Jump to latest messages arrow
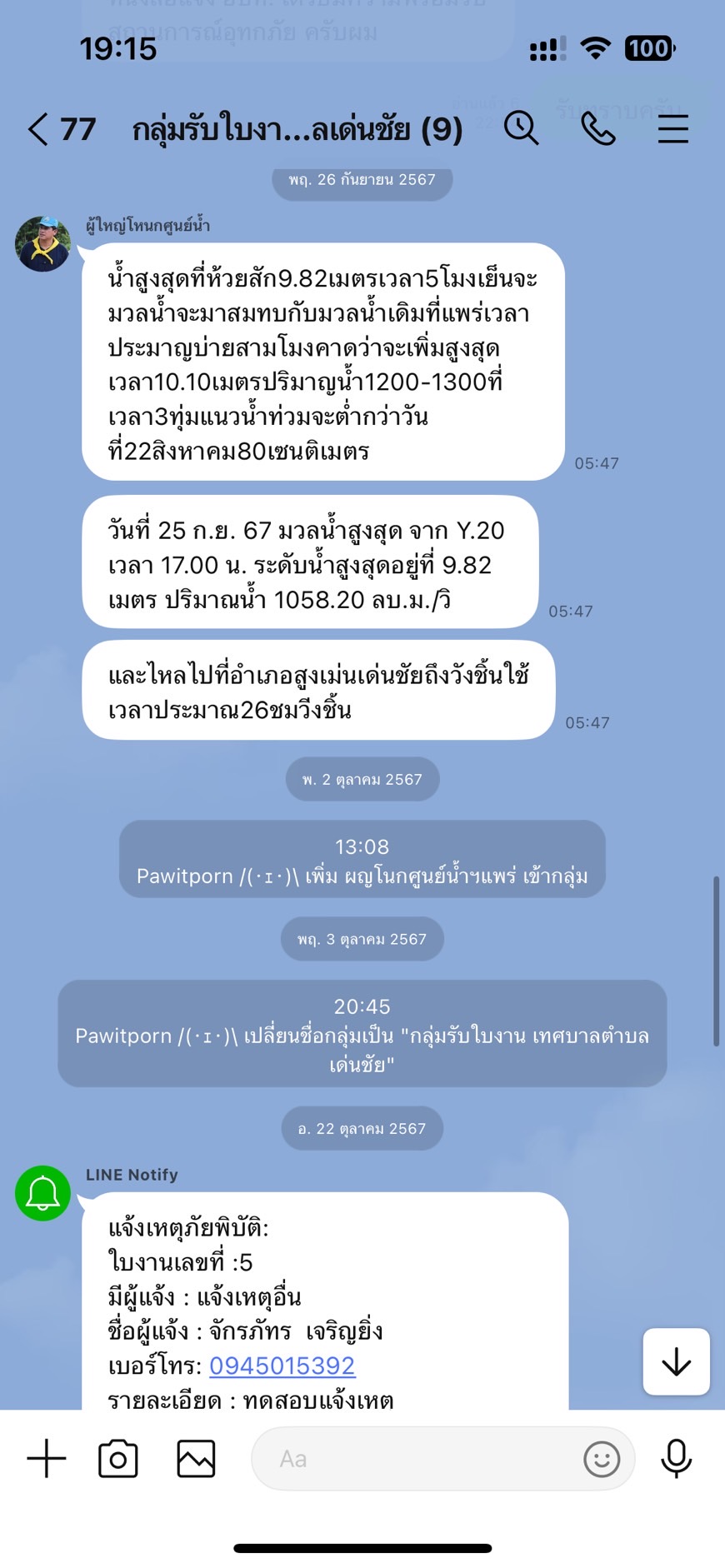 [676, 1362]
